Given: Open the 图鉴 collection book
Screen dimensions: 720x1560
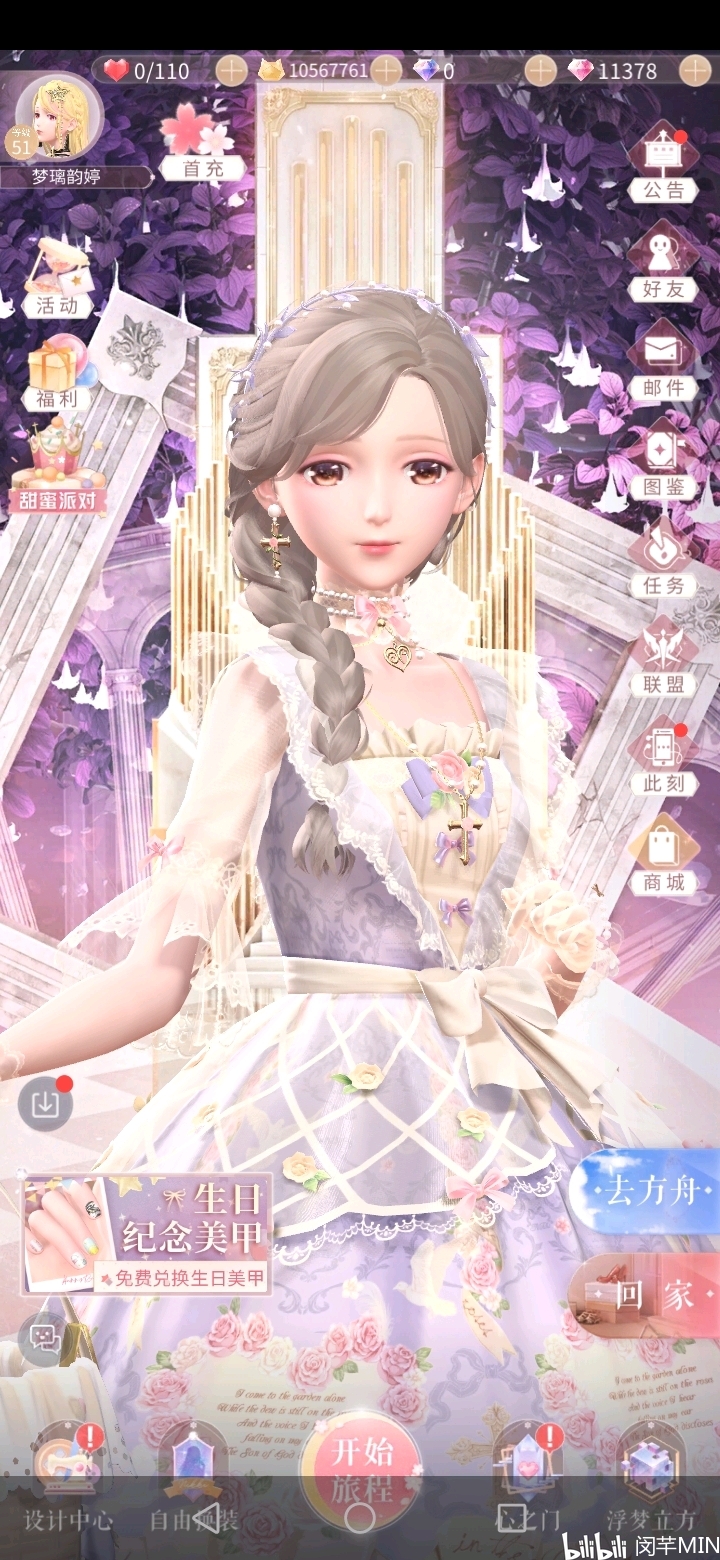Looking at the screenshot, I should coord(664,460).
